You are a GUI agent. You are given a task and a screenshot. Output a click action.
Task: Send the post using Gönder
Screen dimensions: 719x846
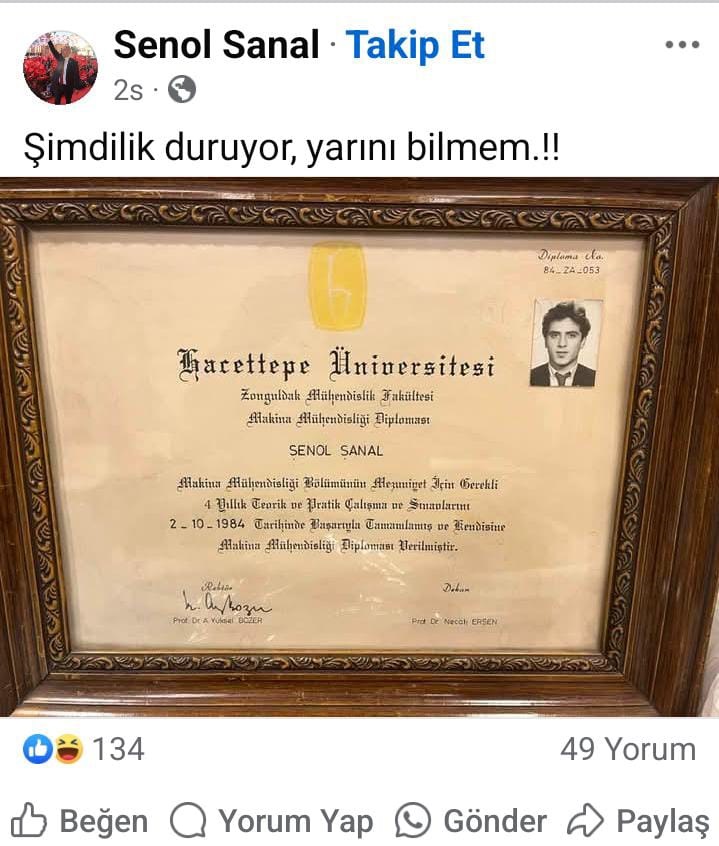coord(471,821)
